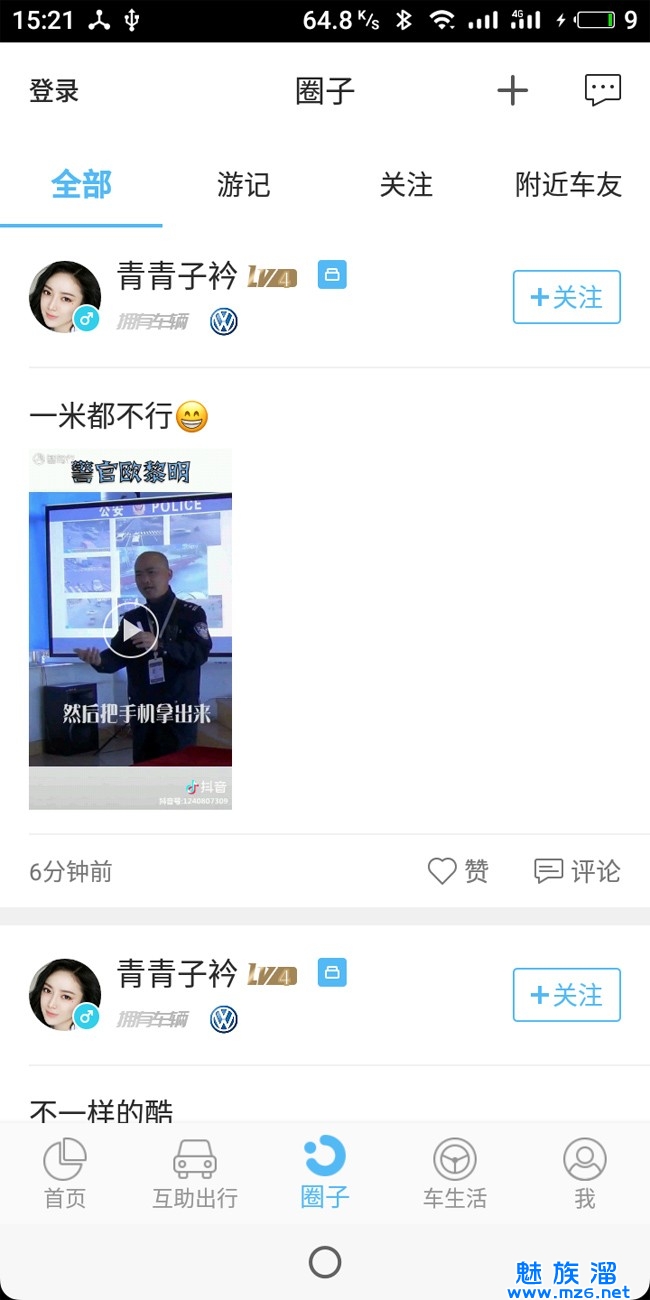Screen dimensions: 650x1300
Task: Open the 附近车友 tab
Action: (568, 185)
